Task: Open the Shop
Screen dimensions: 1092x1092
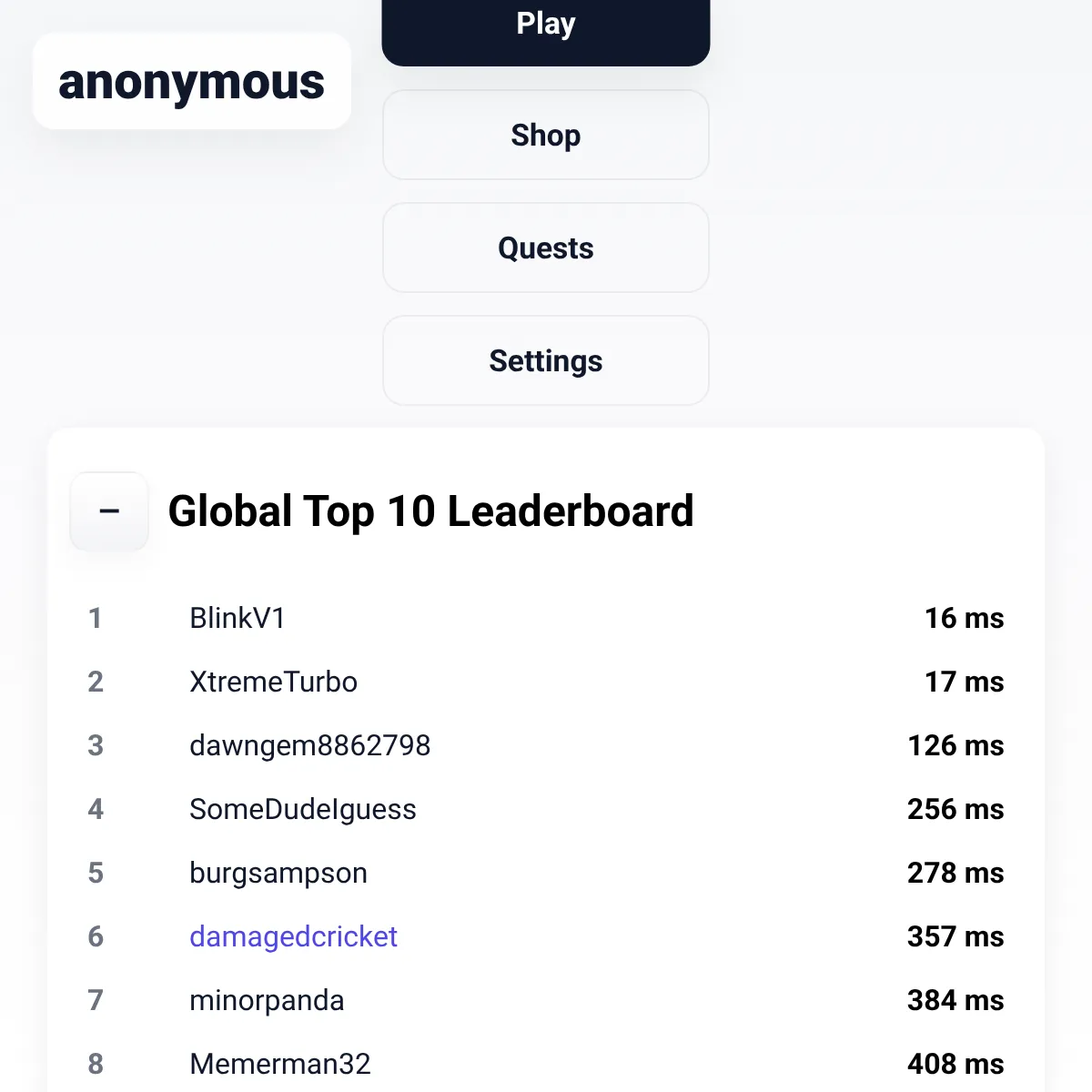Action: 545,135
